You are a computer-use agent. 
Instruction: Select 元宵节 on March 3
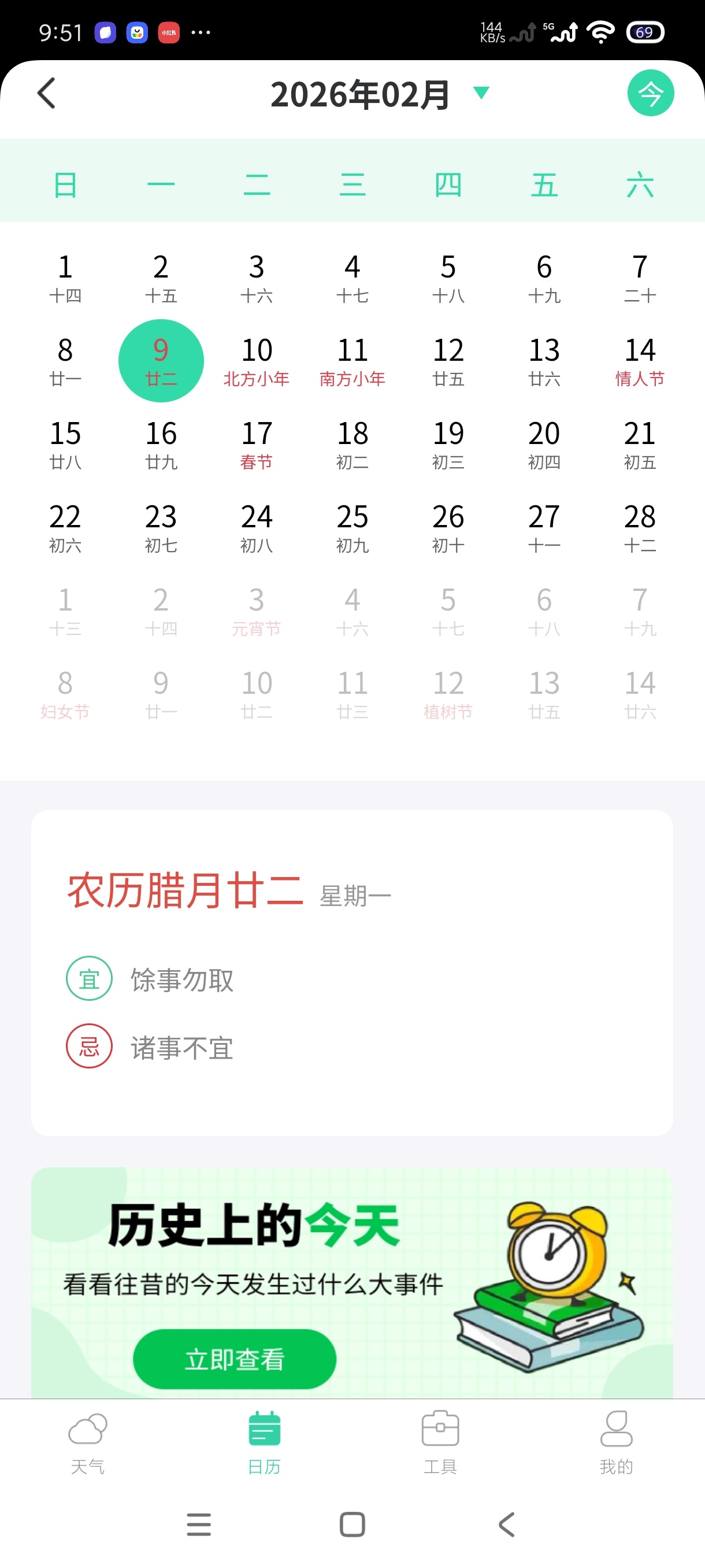257,611
